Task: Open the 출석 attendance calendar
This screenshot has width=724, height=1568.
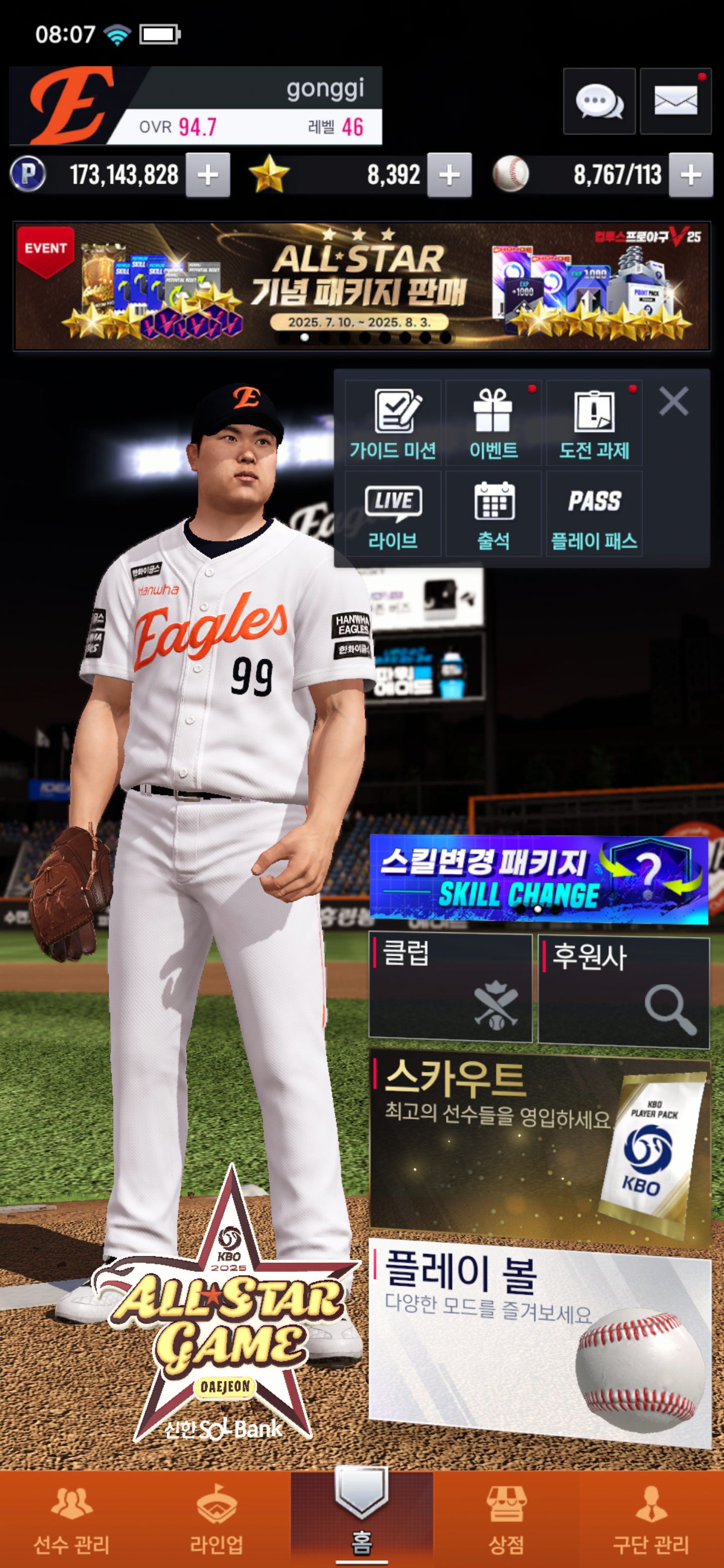Action: pos(493,514)
